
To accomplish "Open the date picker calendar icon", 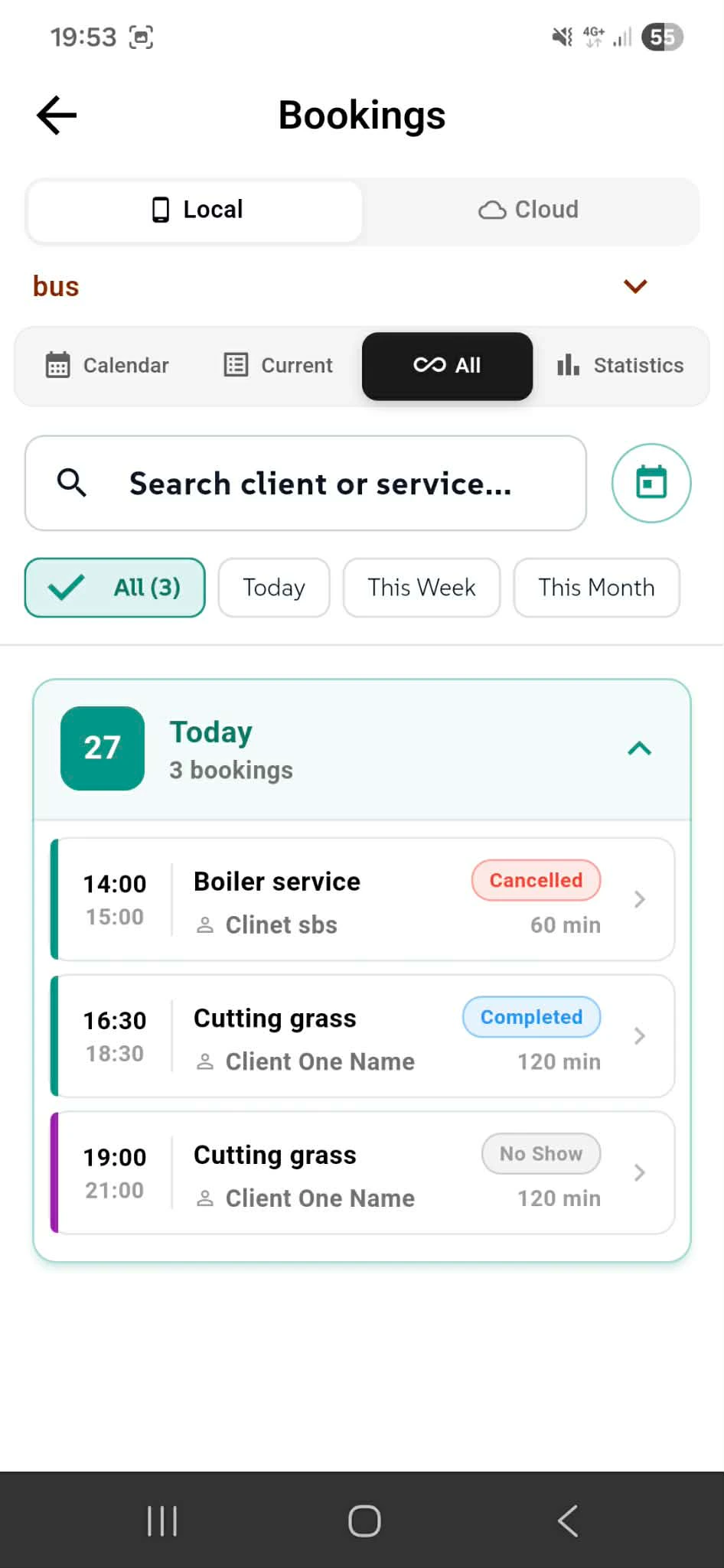I will [651, 483].
